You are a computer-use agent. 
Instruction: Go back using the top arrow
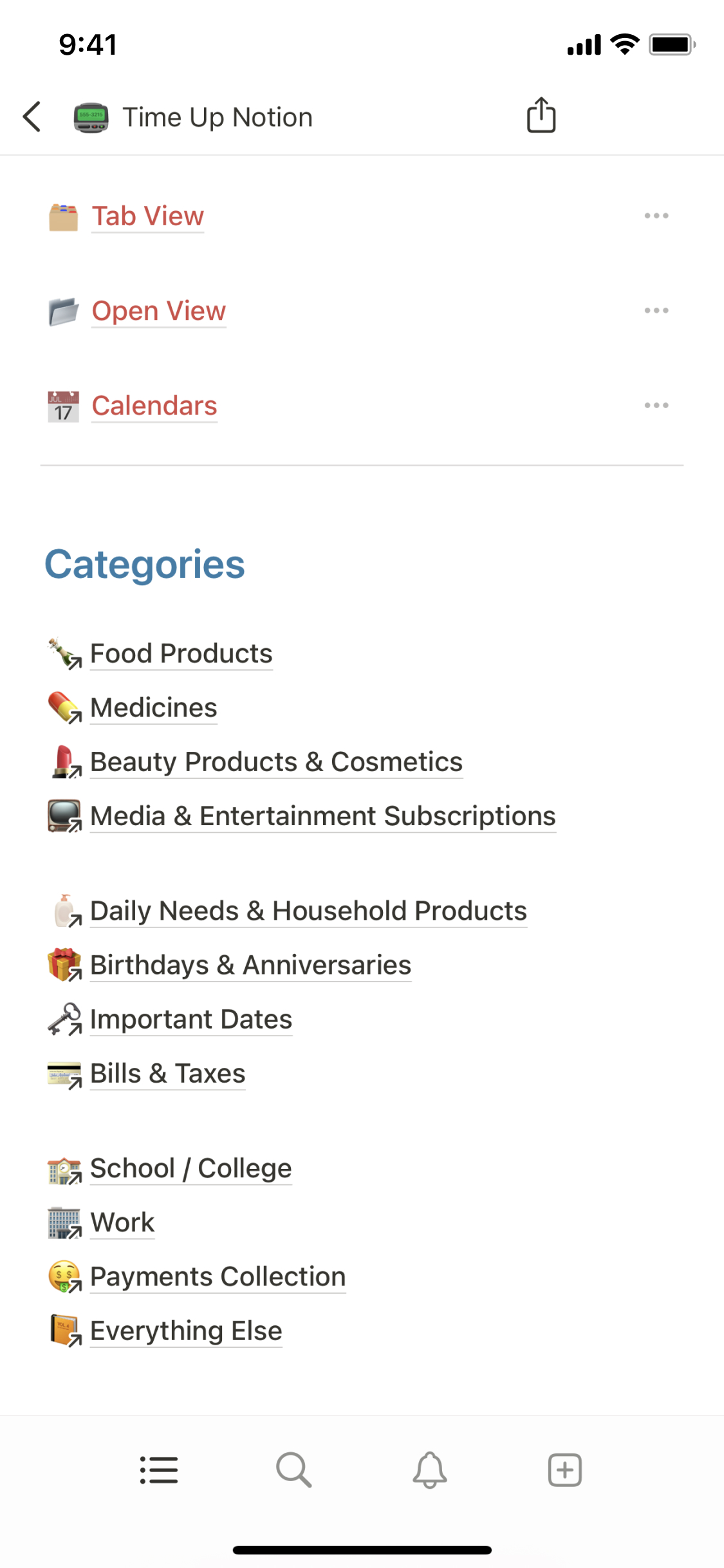pyautogui.click(x=32, y=117)
